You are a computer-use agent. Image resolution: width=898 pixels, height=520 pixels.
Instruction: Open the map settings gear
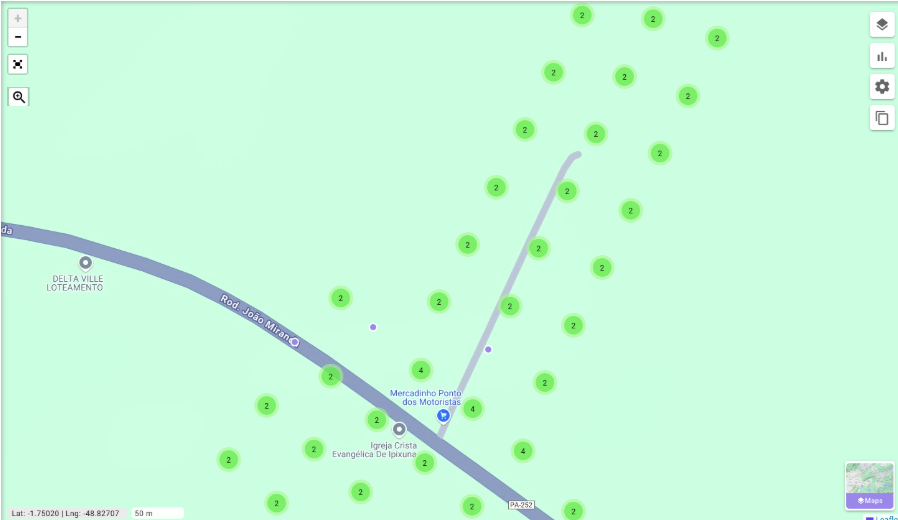point(881,87)
